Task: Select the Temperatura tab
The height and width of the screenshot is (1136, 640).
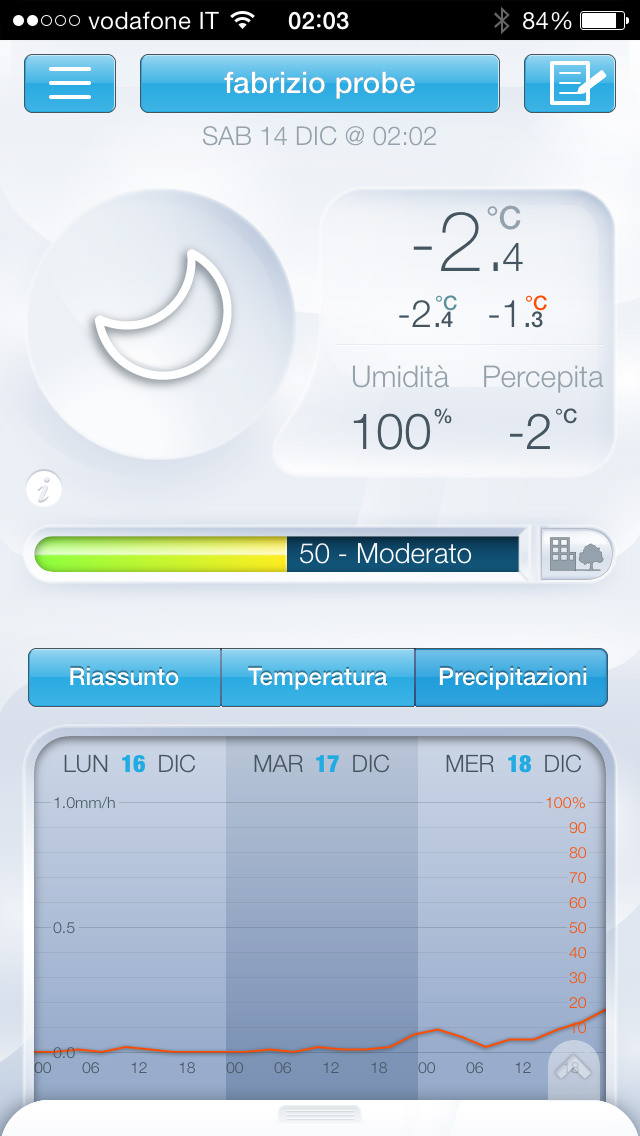Action: [318, 677]
